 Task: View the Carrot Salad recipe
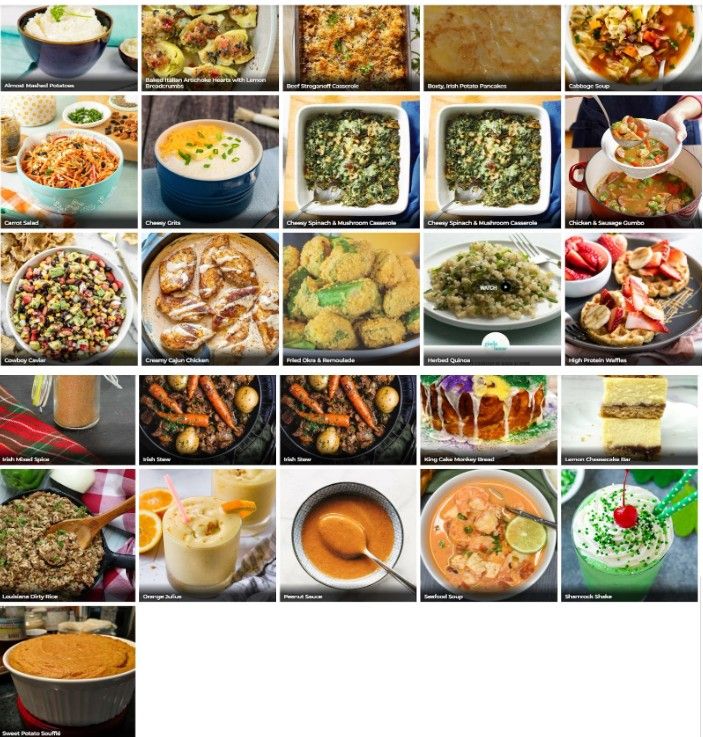pyautogui.click(x=69, y=160)
